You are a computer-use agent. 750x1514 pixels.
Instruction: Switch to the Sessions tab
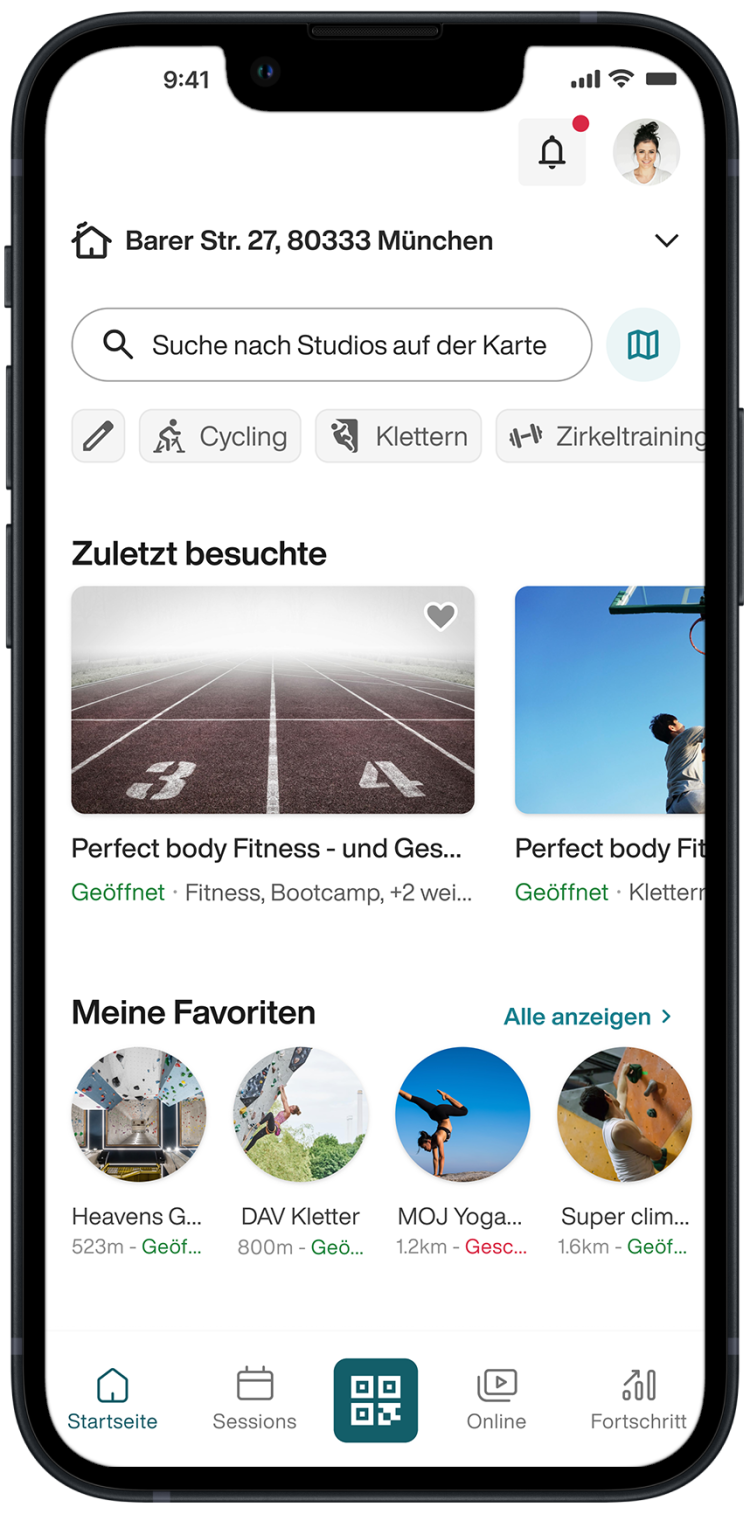[254, 1399]
